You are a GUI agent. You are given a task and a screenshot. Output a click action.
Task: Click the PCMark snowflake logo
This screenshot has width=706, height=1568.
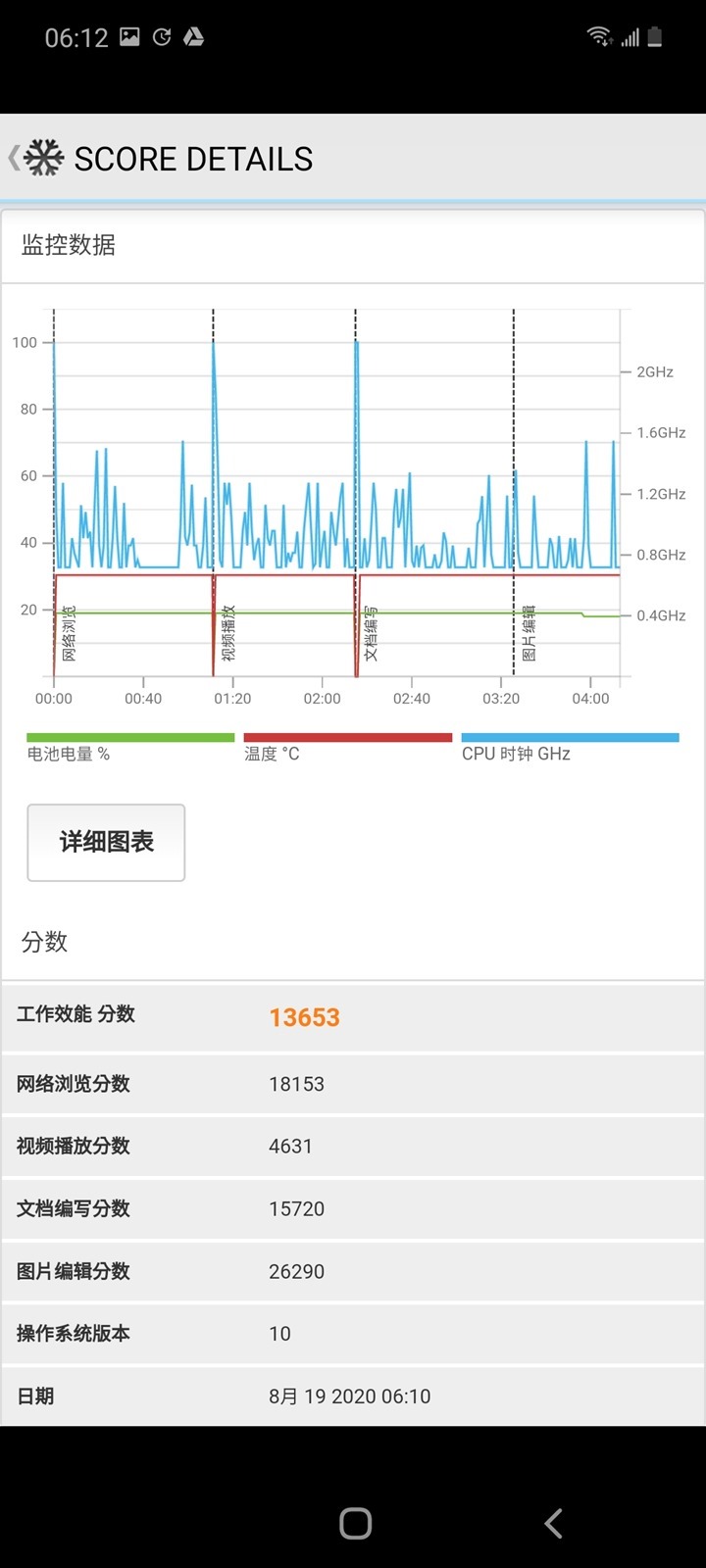coord(41,157)
